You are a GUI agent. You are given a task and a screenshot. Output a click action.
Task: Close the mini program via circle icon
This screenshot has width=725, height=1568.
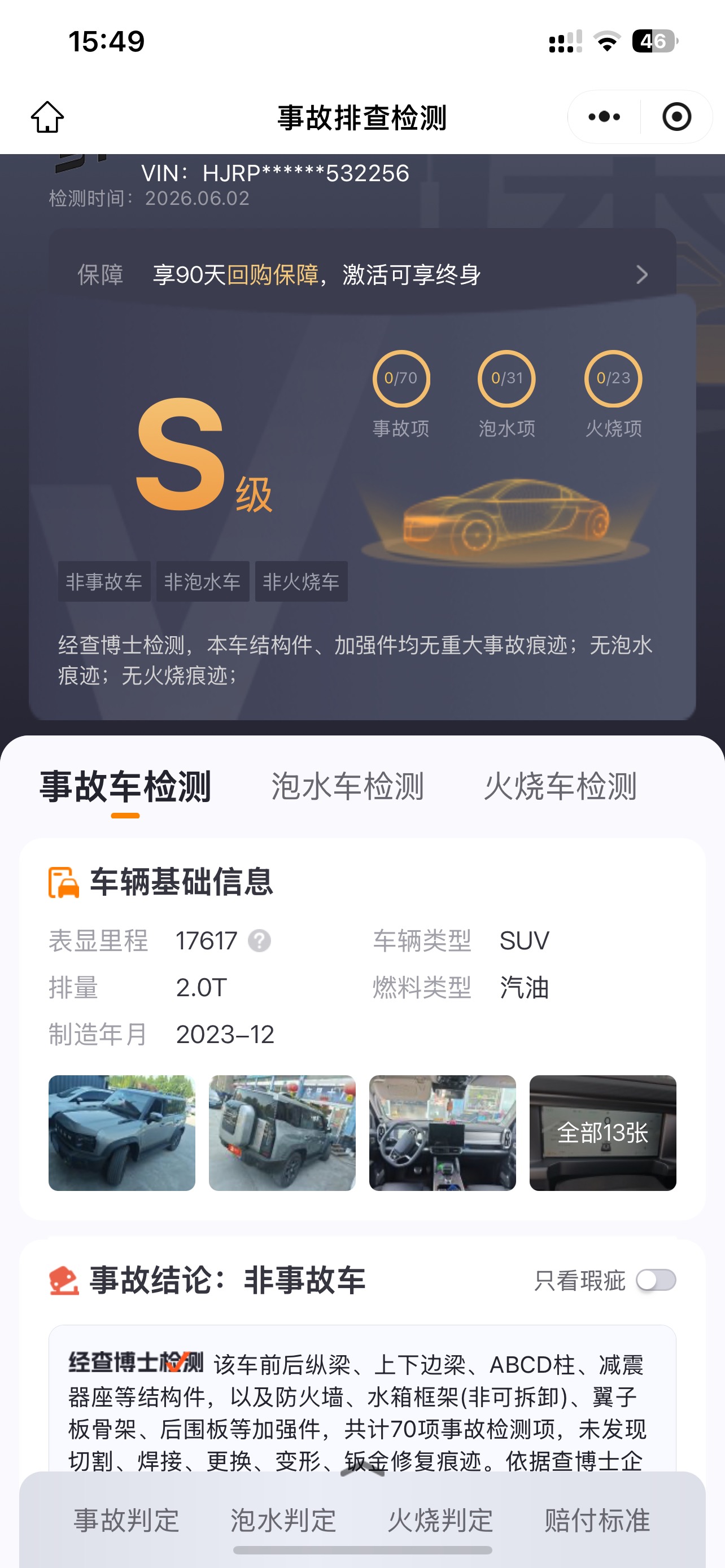tap(677, 117)
